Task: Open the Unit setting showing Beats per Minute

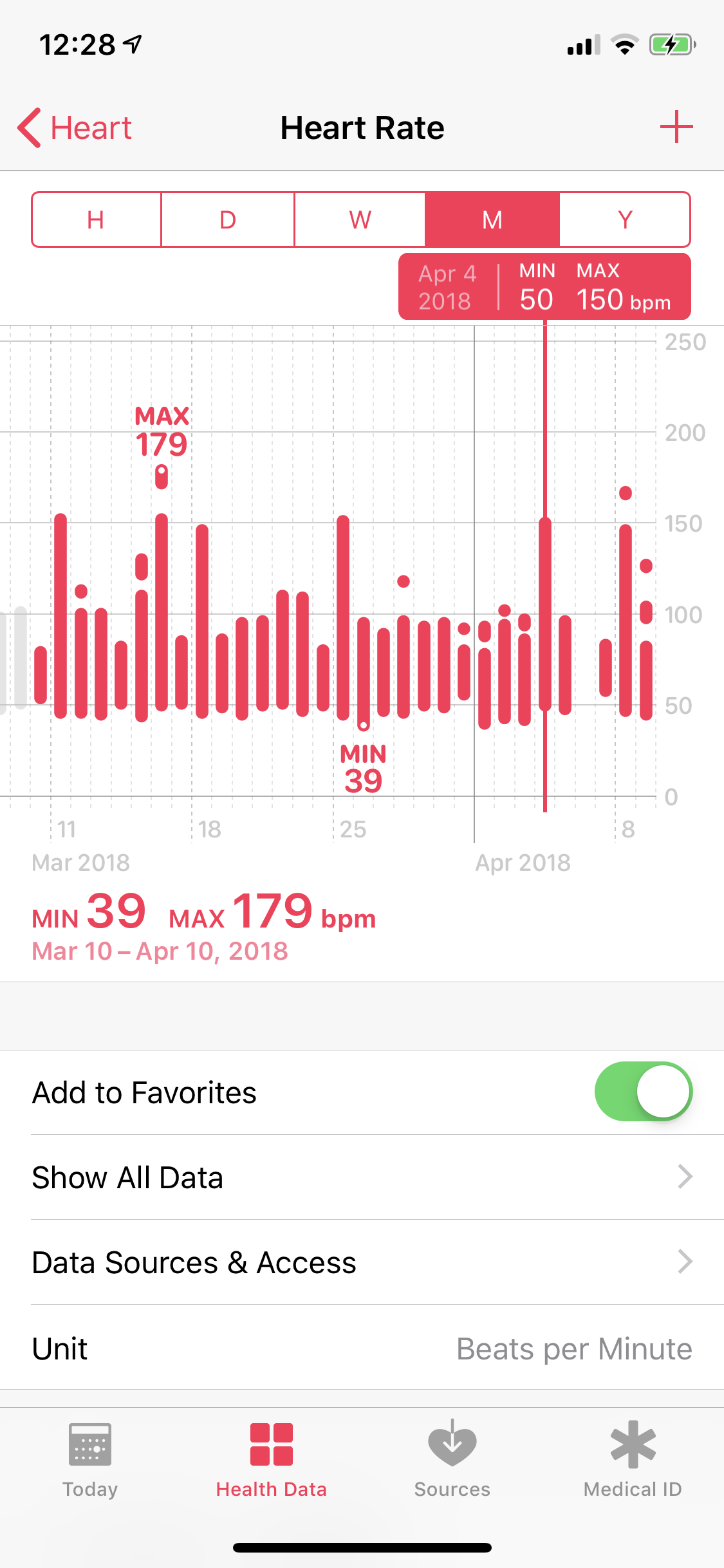Action: tap(360, 1349)
